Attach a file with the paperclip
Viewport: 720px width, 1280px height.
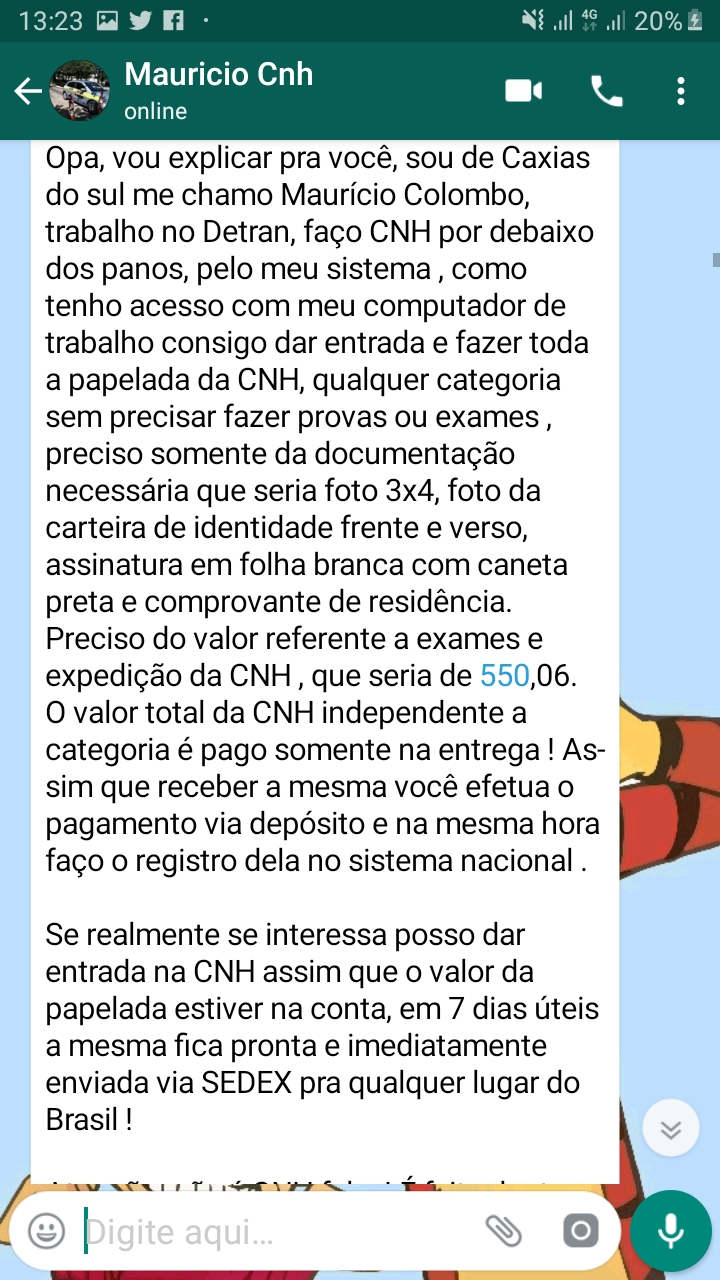(x=503, y=1231)
